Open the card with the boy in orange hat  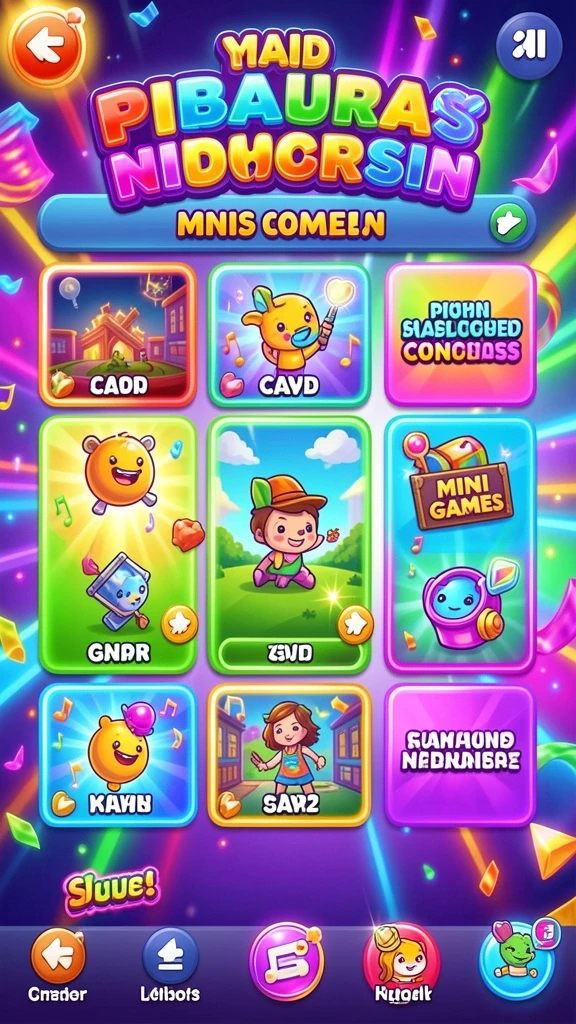pos(289,545)
